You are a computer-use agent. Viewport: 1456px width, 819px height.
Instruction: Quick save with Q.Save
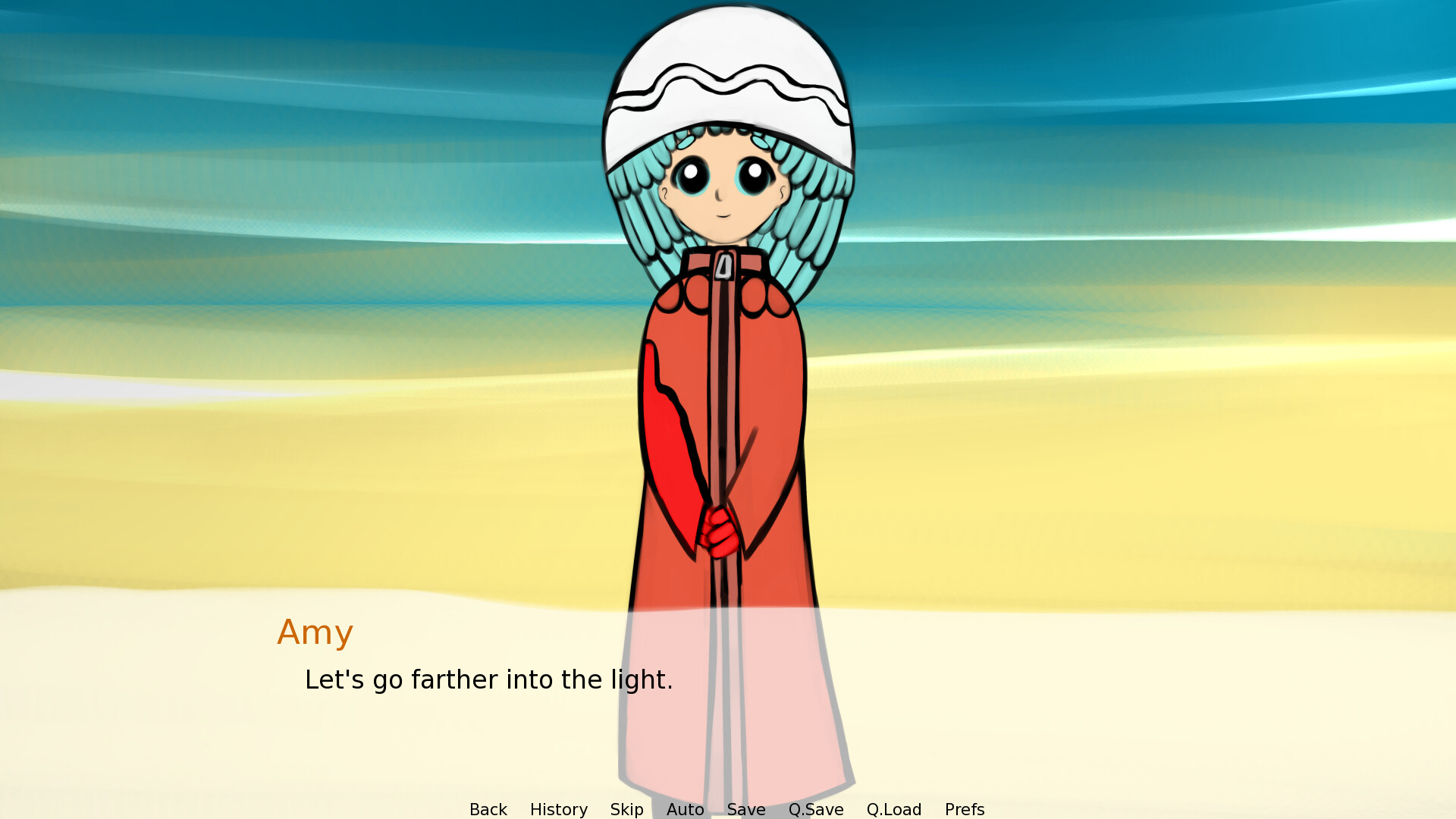(815, 809)
